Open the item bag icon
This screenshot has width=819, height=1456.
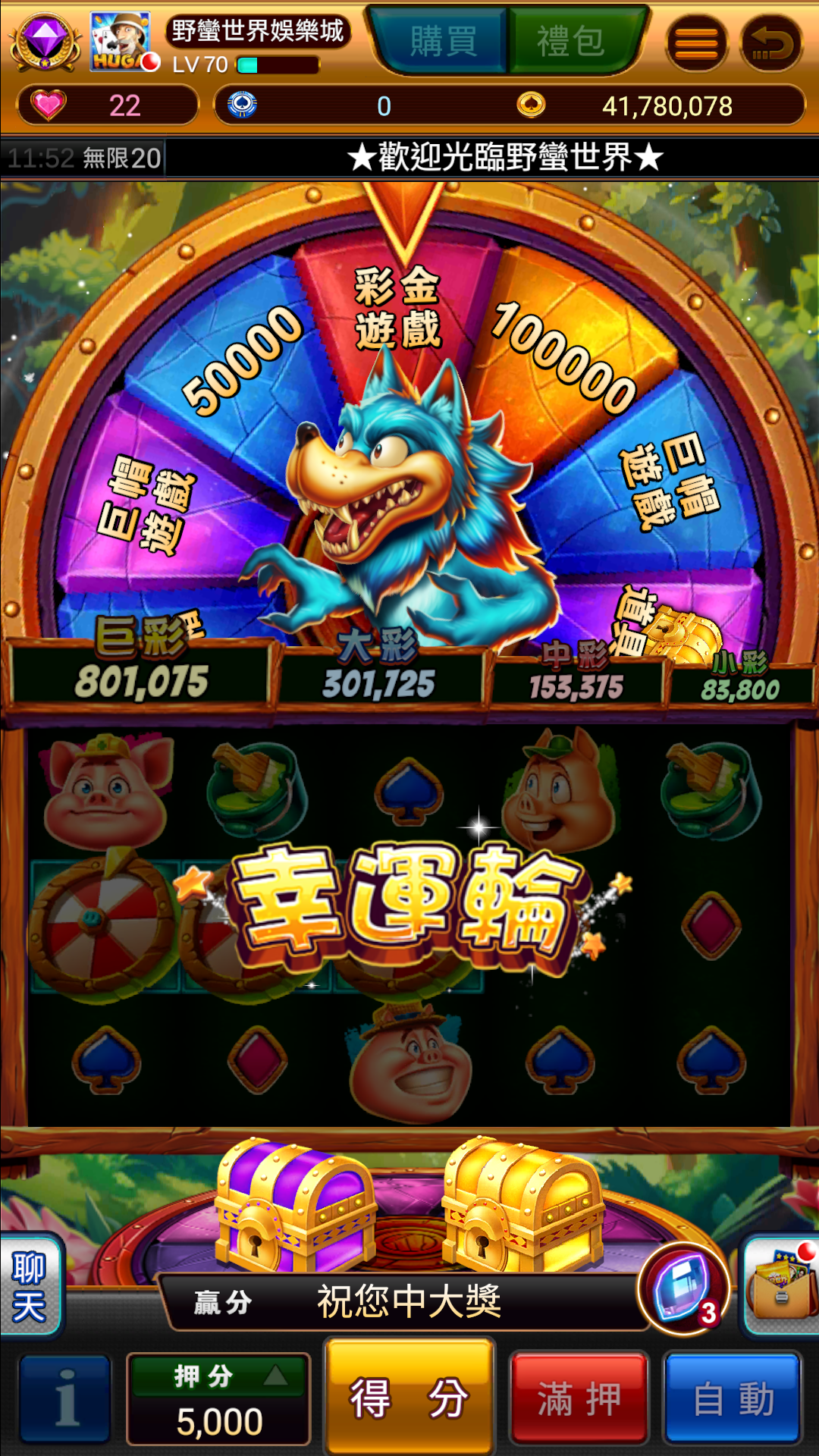click(781, 1287)
